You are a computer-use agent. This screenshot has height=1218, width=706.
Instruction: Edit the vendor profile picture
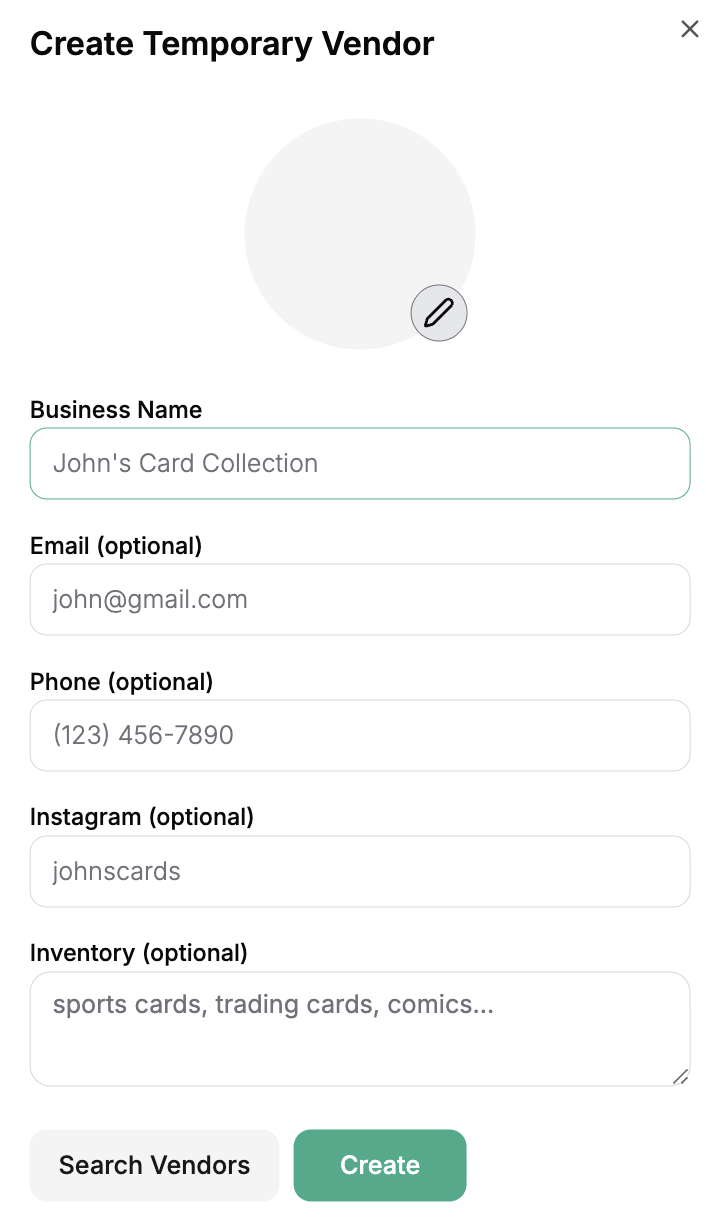coord(438,313)
